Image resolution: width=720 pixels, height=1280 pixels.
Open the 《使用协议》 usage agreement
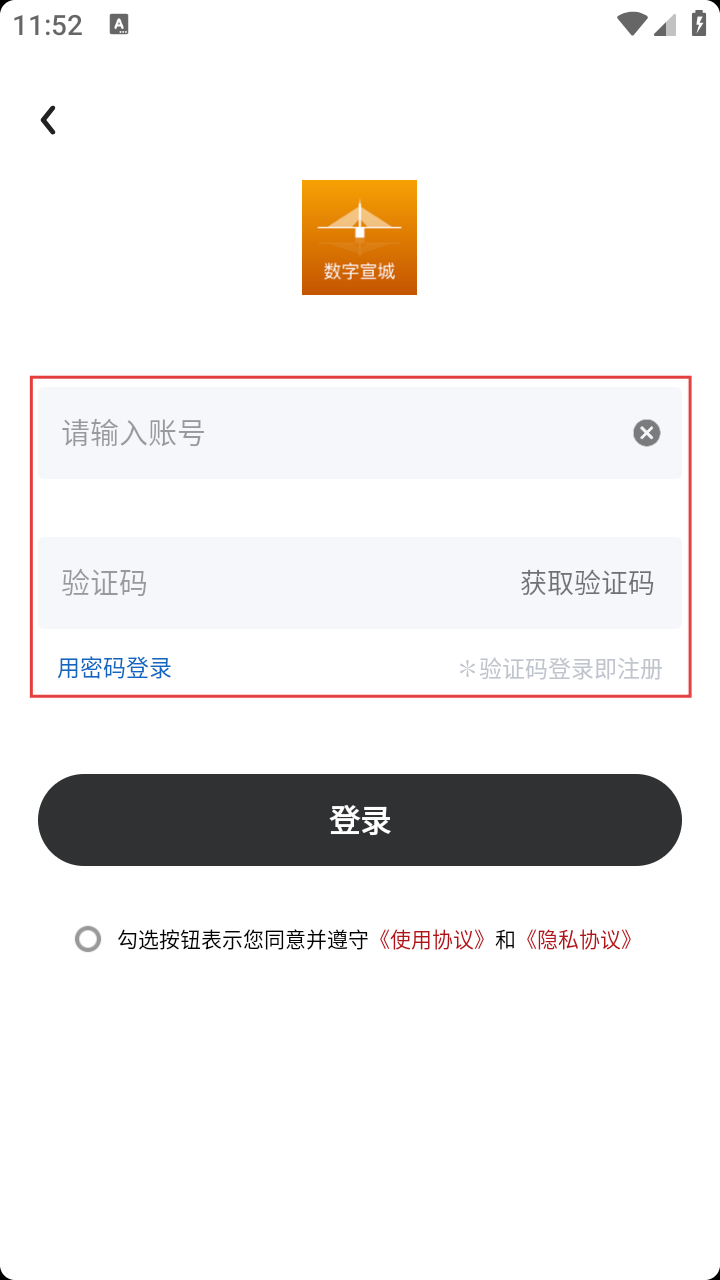tap(432, 940)
